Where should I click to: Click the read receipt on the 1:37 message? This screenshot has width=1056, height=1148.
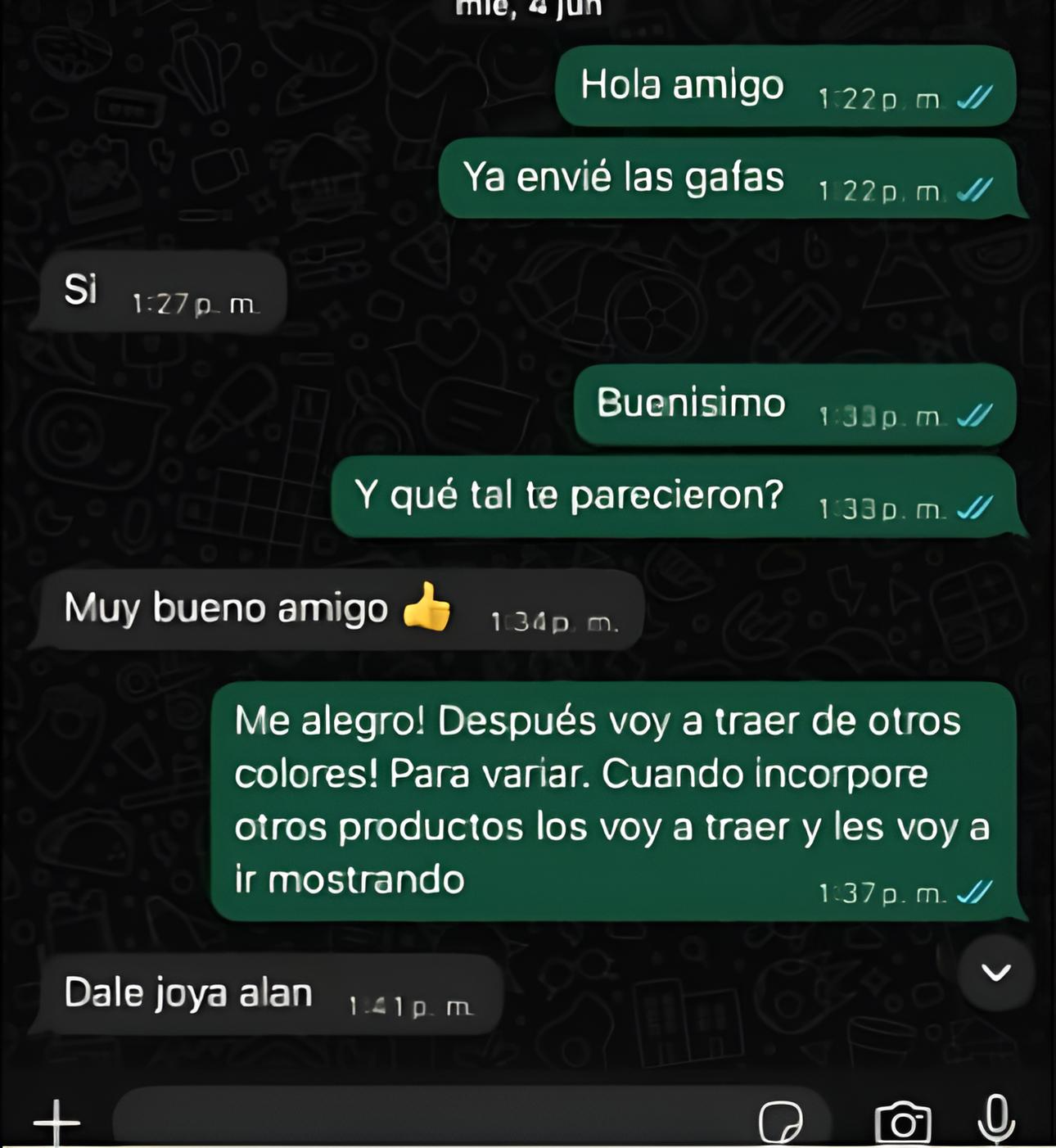(974, 894)
